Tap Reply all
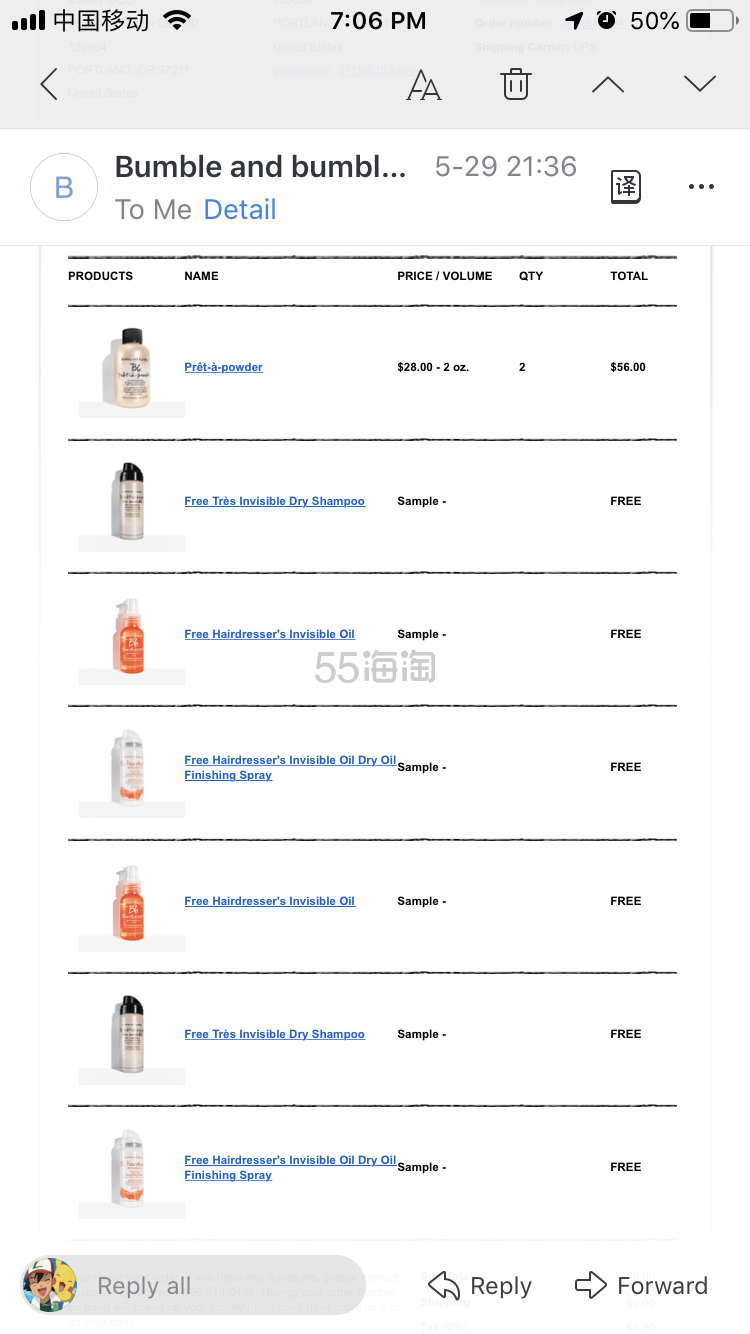This screenshot has width=750, height=1334. click(x=144, y=1286)
